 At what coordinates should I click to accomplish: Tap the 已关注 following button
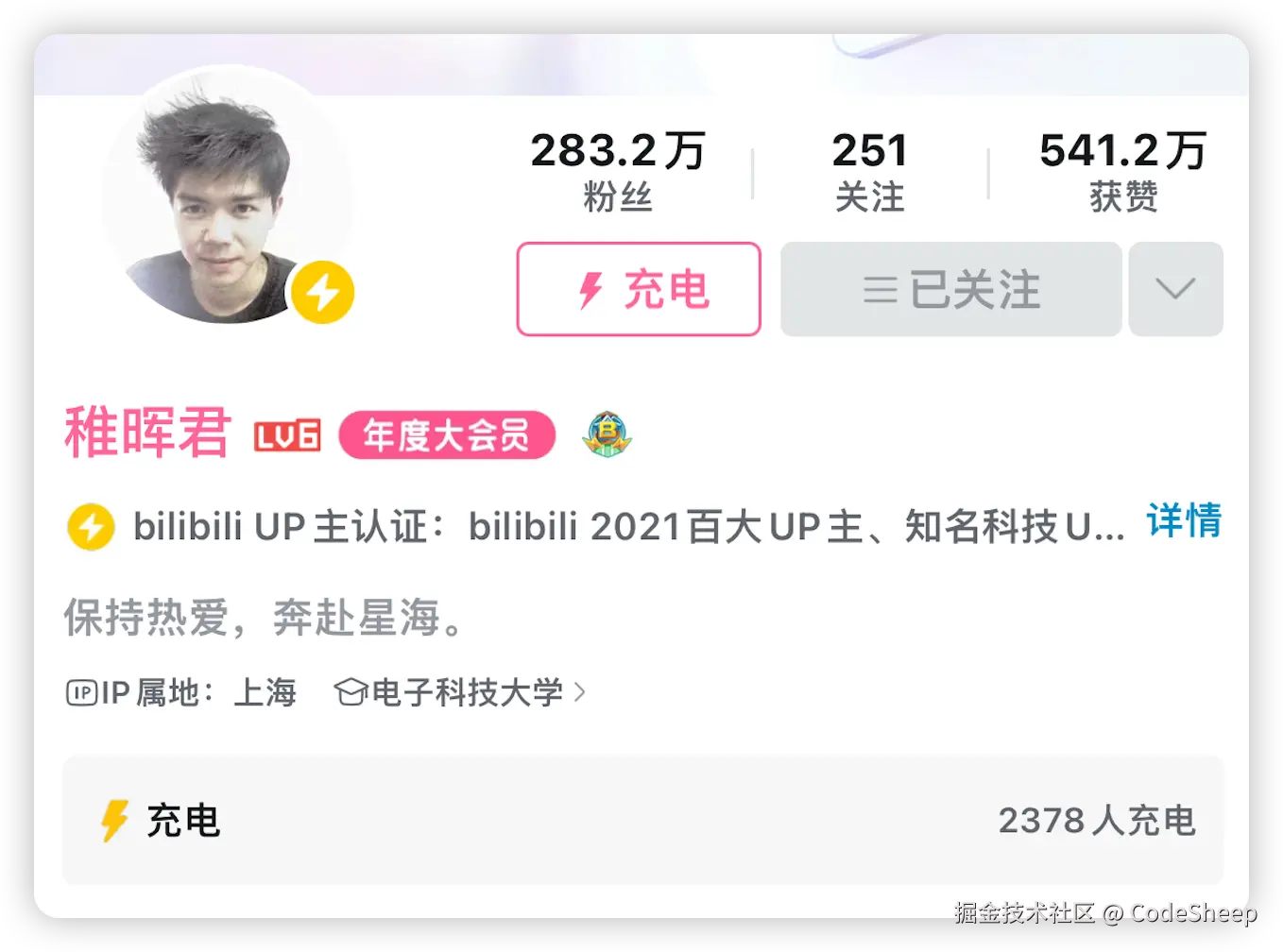click(950, 289)
